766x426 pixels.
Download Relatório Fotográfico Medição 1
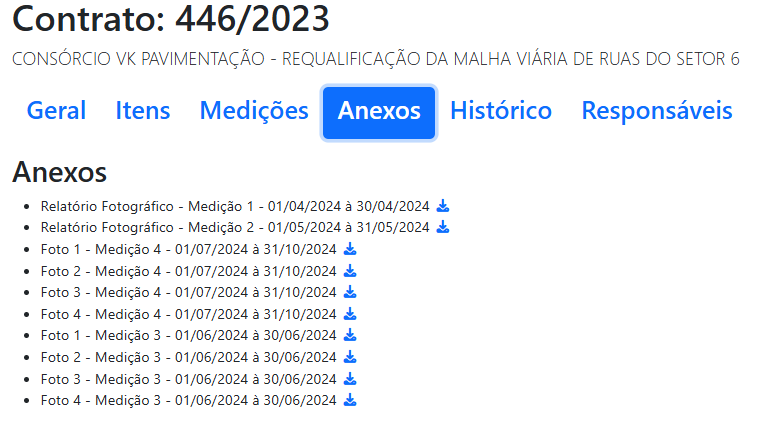point(443,206)
